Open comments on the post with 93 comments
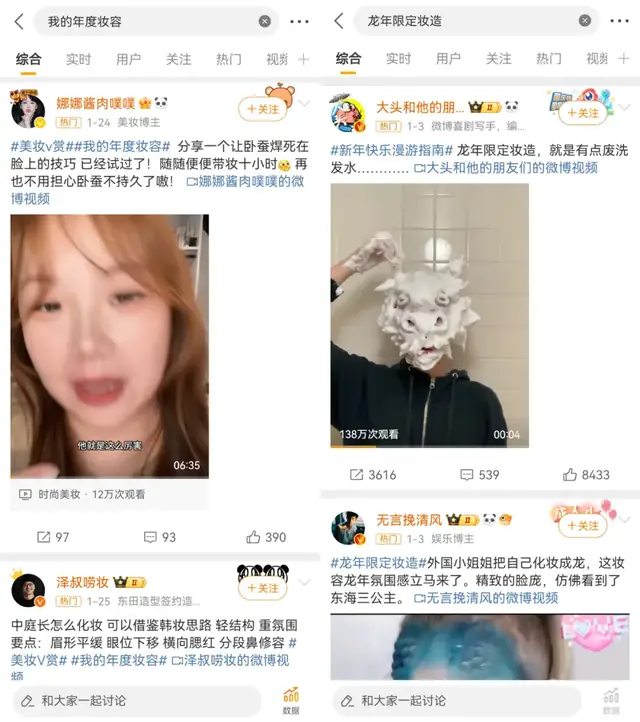The height and width of the screenshot is (722, 640). coord(160,537)
